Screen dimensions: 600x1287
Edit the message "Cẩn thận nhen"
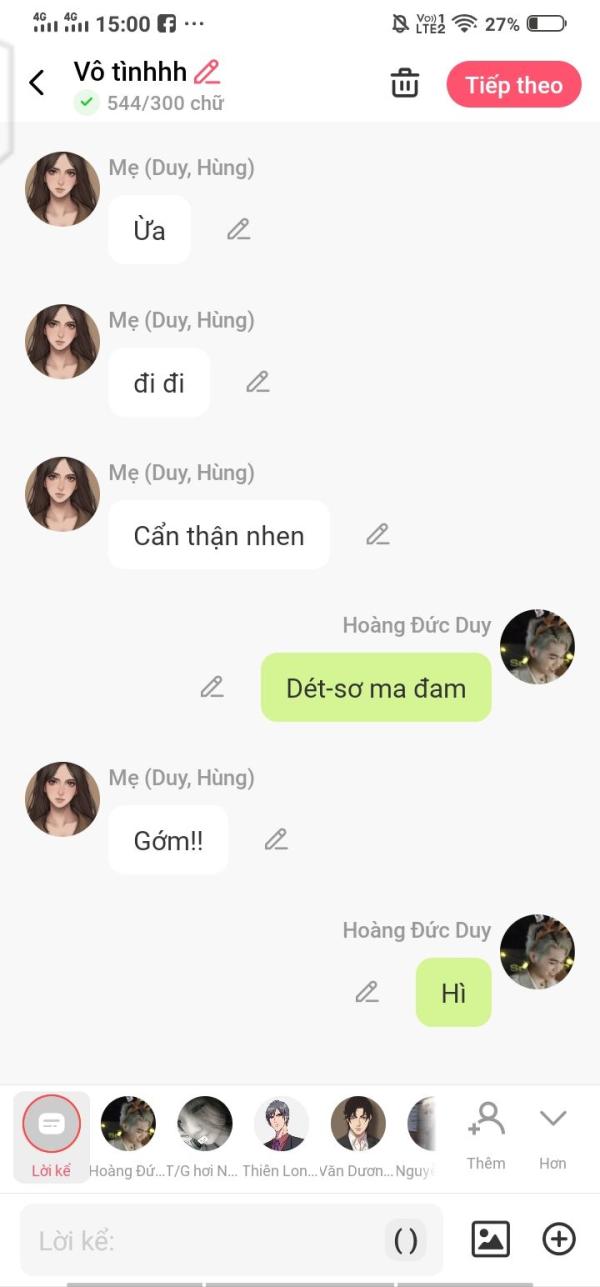(x=377, y=535)
